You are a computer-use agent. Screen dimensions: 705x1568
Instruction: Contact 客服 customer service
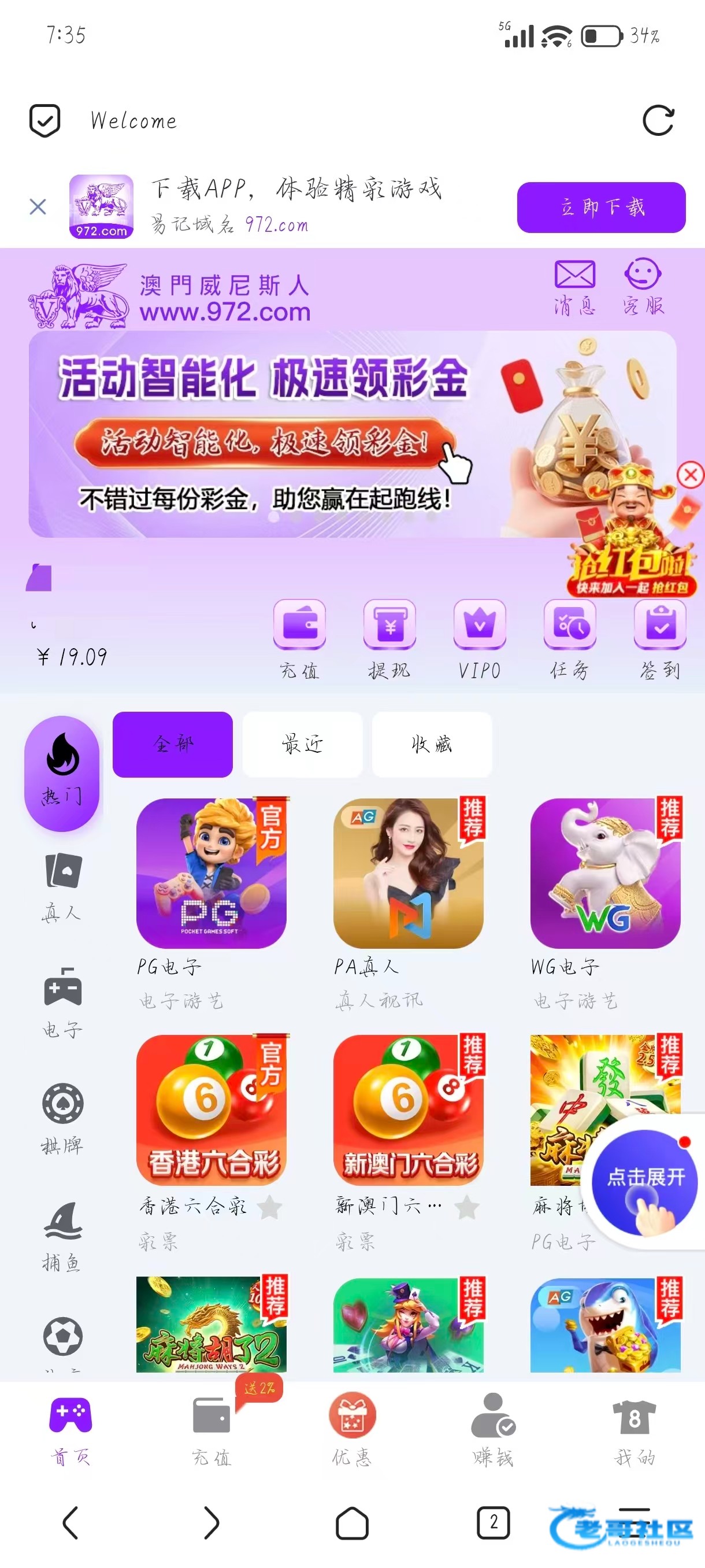(643, 287)
